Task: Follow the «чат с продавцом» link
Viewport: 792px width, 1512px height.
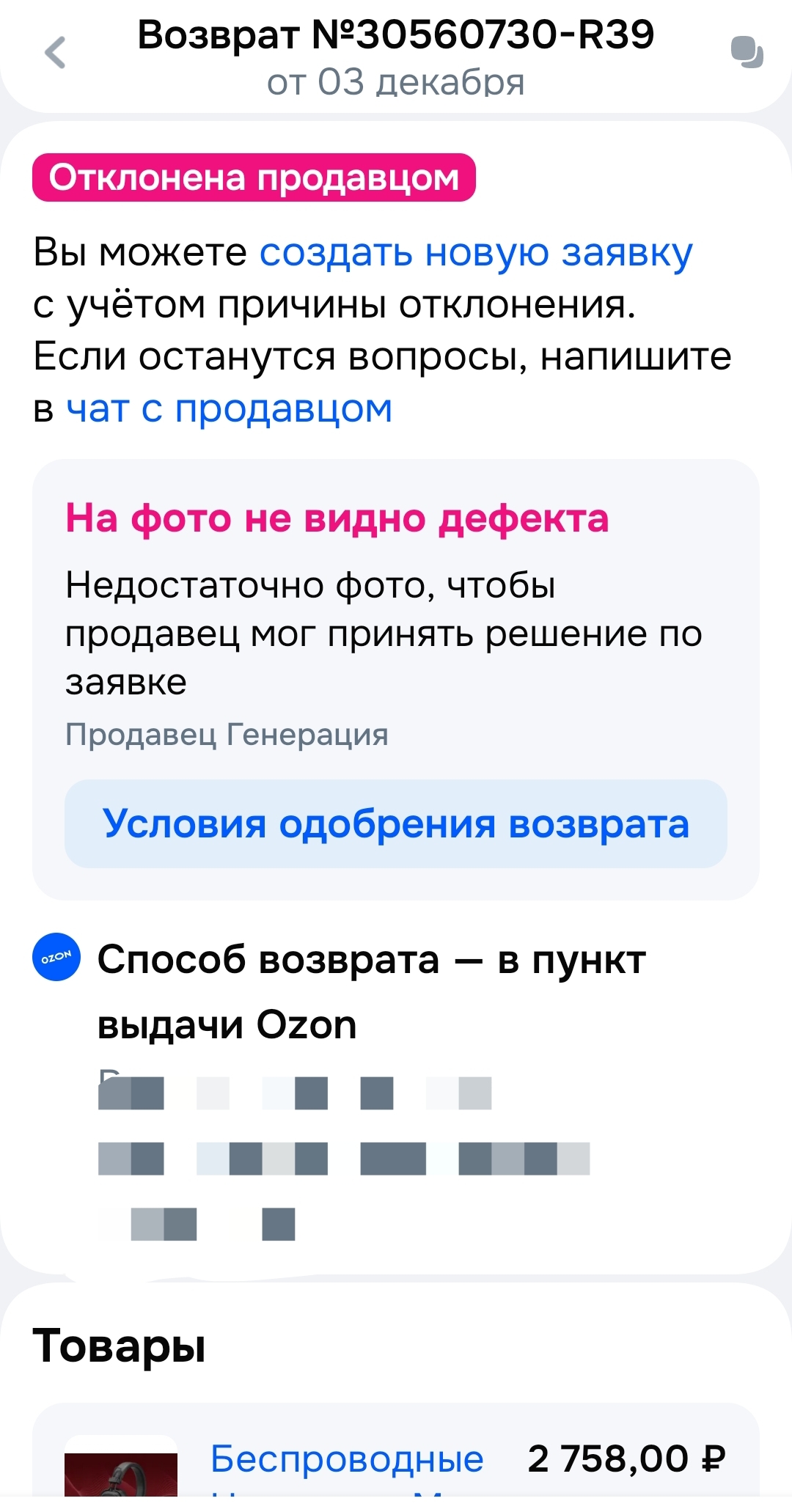Action: click(230, 408)
